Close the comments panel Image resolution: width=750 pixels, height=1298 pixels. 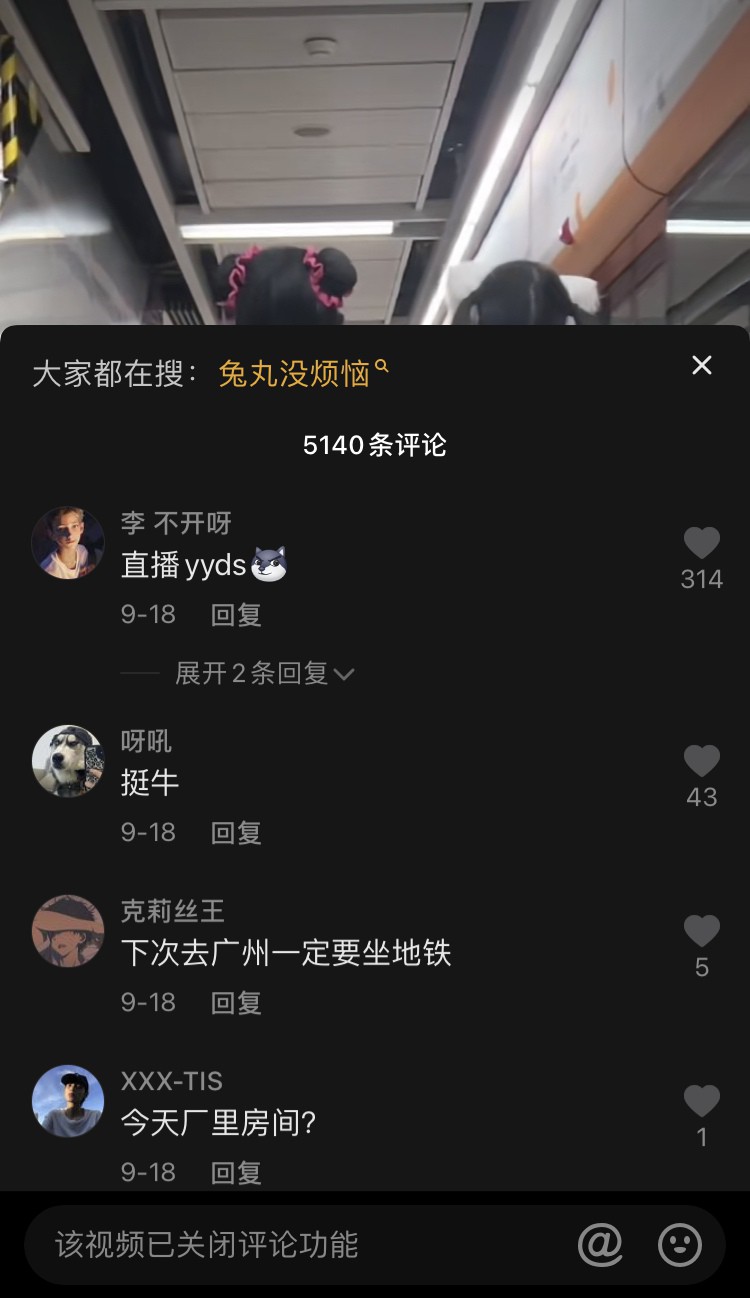click(x=702, y=366)
